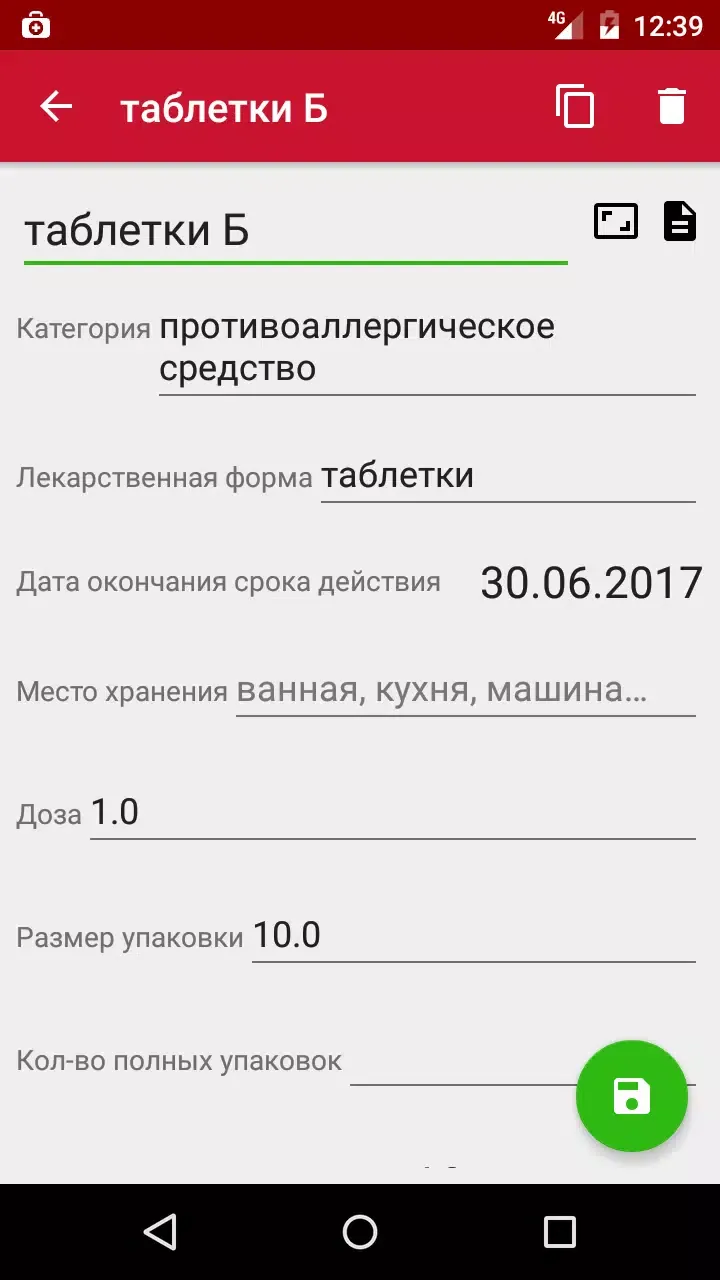Open the notes document icon

(x=680, y=221)
